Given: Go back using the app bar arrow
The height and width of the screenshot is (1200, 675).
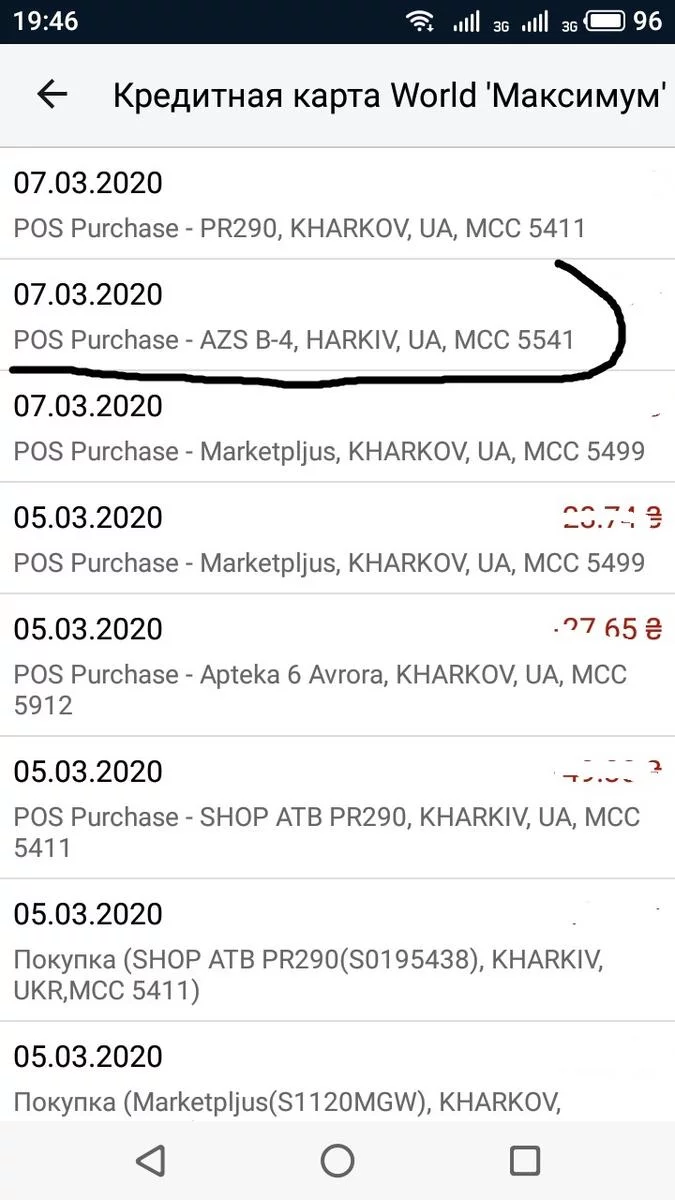Looking at the screenshot, I should (x=52, y=94).
